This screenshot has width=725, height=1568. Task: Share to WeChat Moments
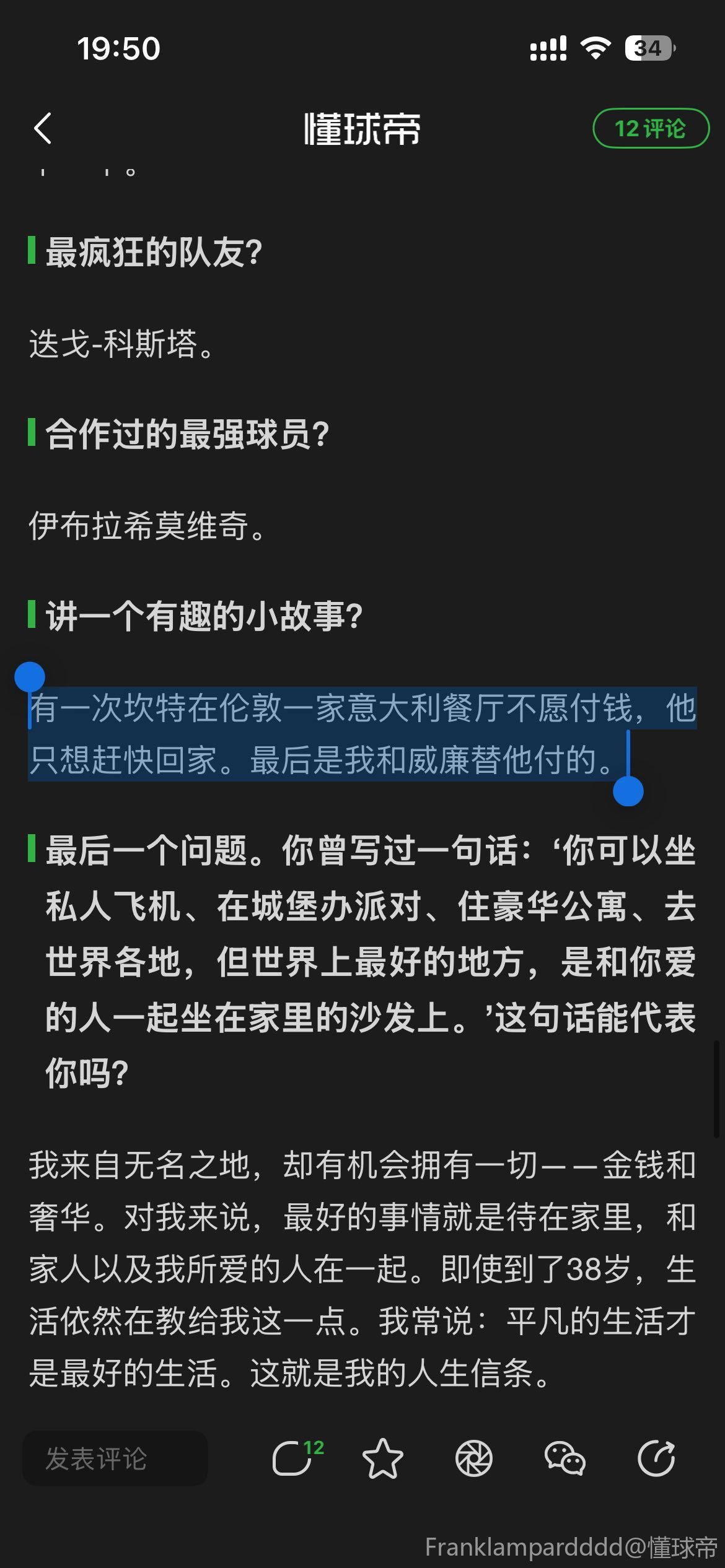(474, 1458)
